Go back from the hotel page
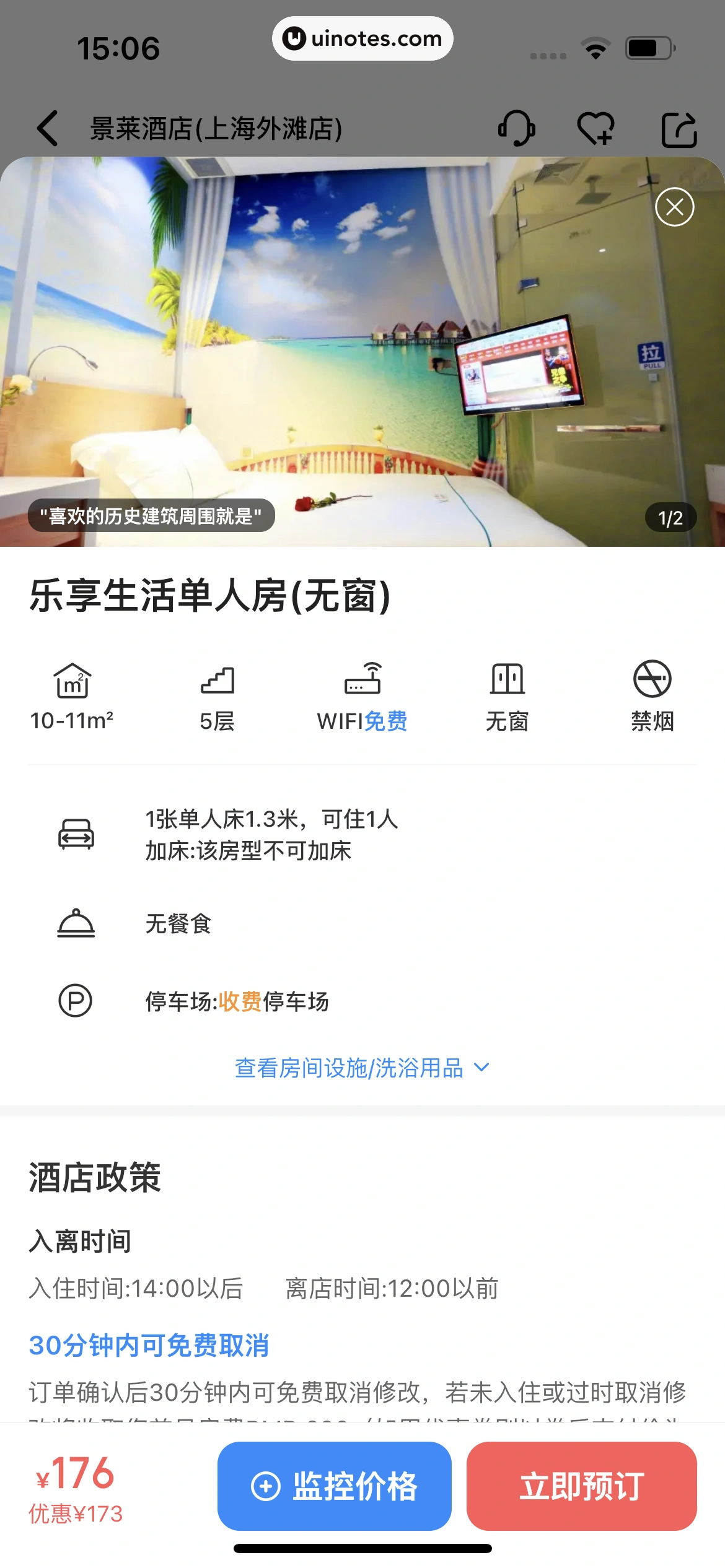The width and height of the screenshot is (725, 1568). pyautogui.click(x=48, y=129)
